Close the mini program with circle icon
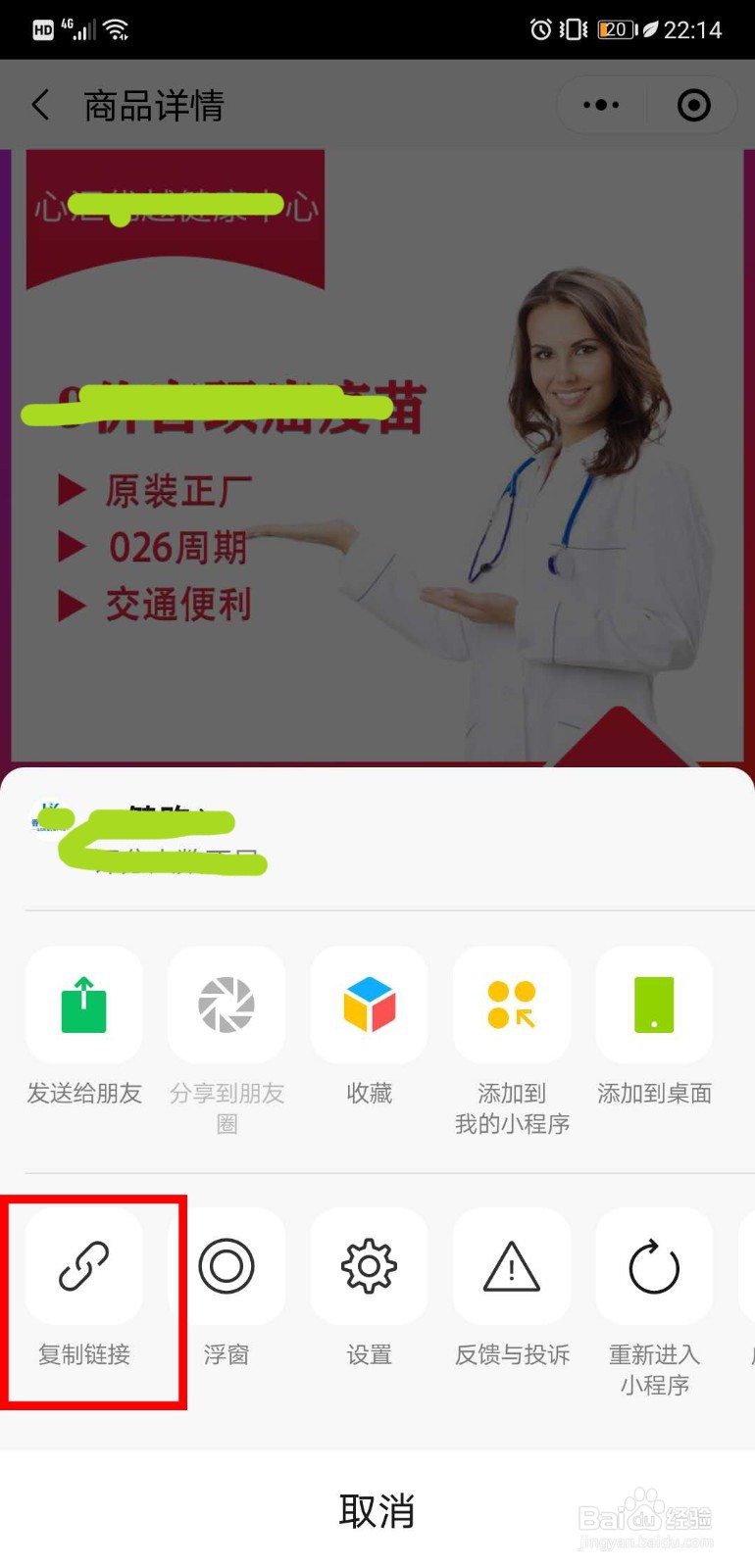 coord(693,105)
